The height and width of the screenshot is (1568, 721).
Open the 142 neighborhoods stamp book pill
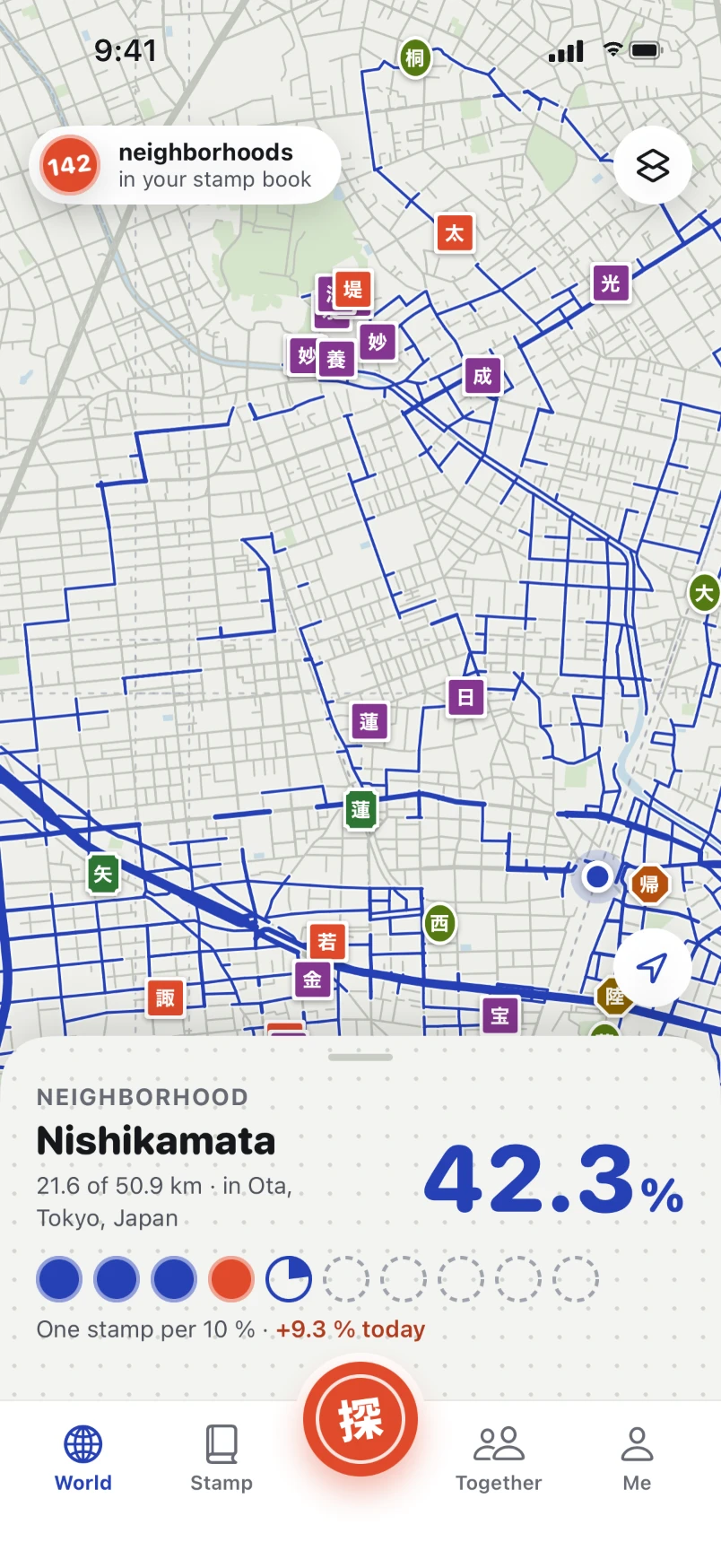(x=185, y=165)
